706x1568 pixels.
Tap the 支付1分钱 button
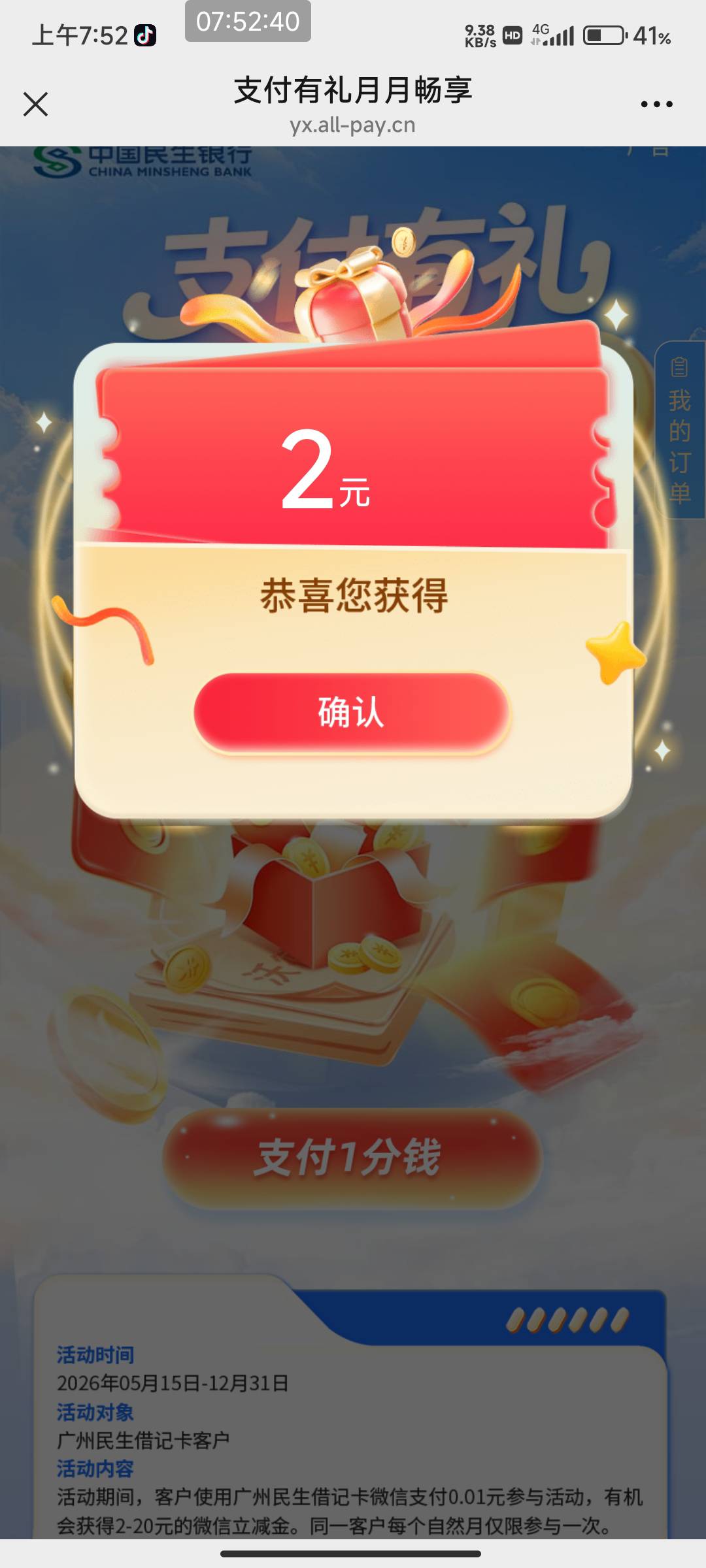coord(352,1157)
